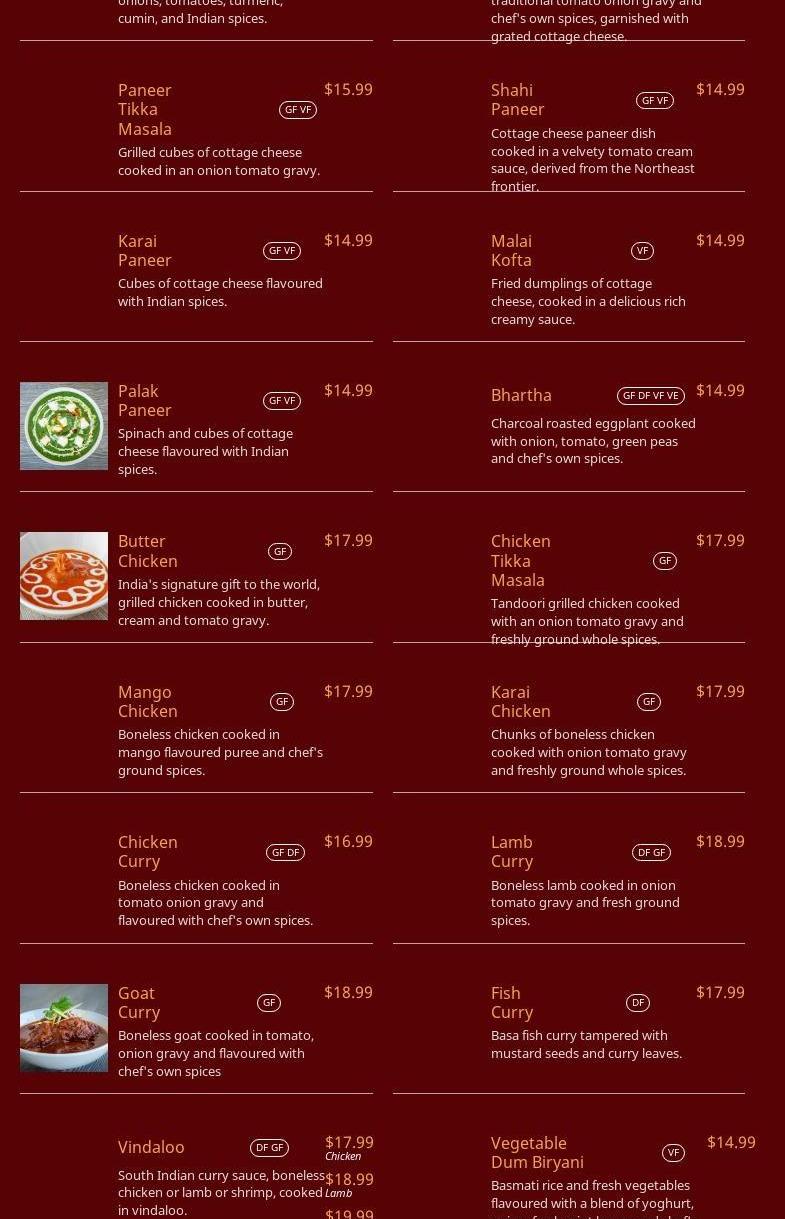Open the Karai Paneer dish
The width and height of the screenshot is (785, 1219).
click(145, 250)
